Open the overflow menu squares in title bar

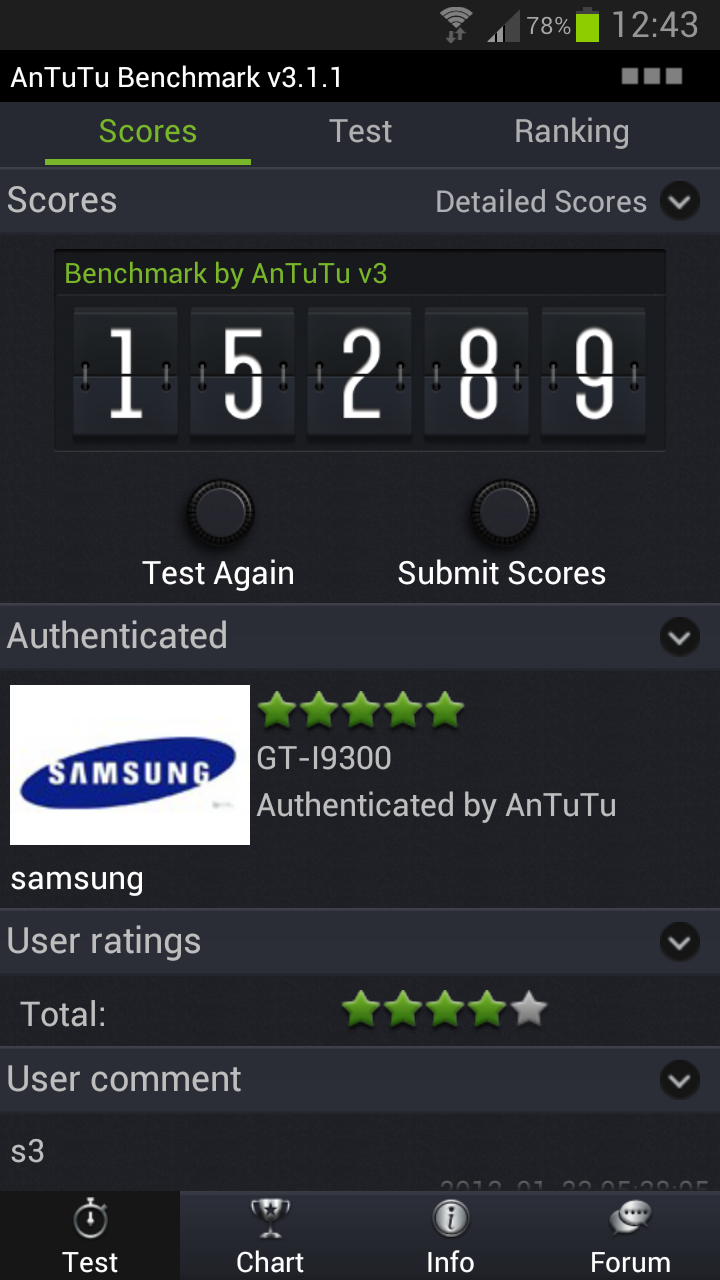click(652, 76)
